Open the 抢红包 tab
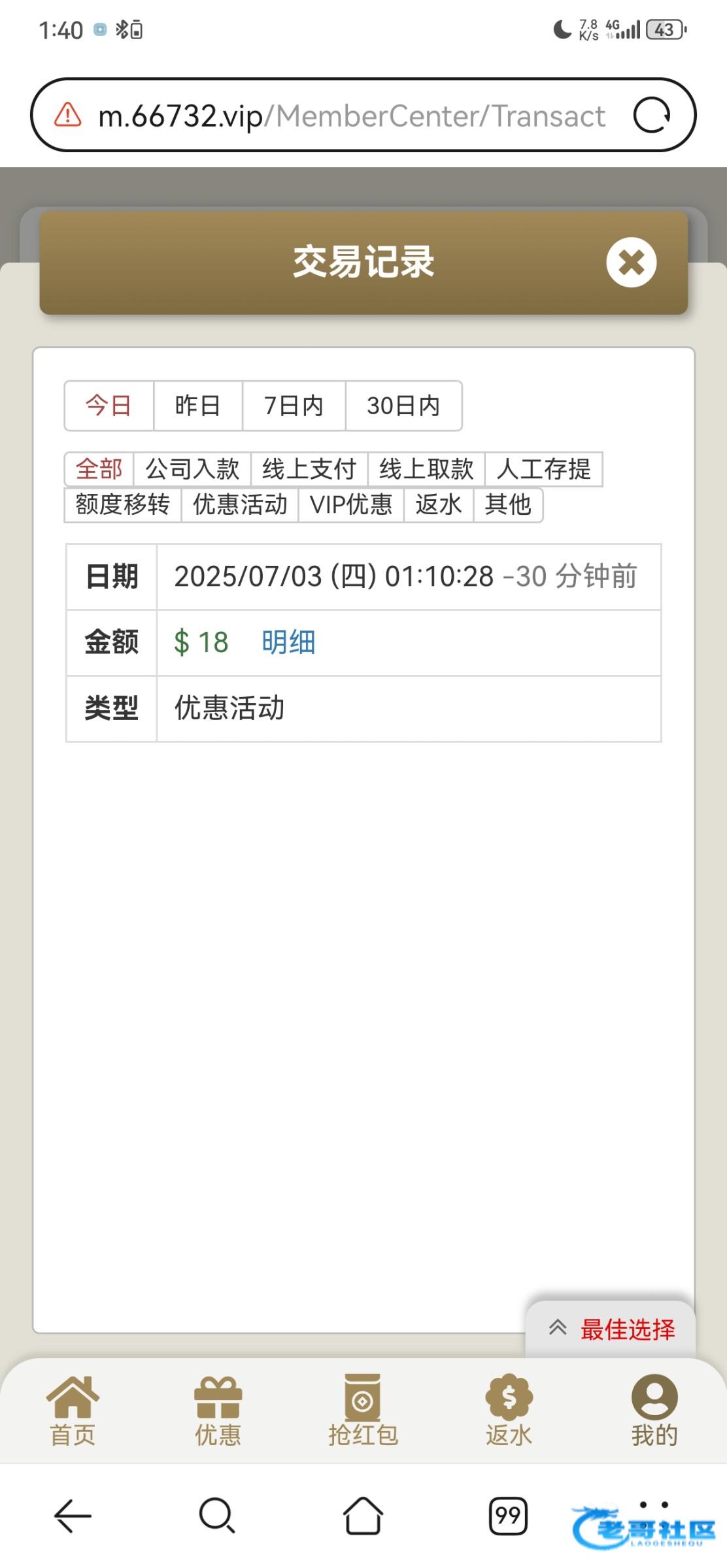Viewport: 727px width, 1568px height. pos(363,1411)
